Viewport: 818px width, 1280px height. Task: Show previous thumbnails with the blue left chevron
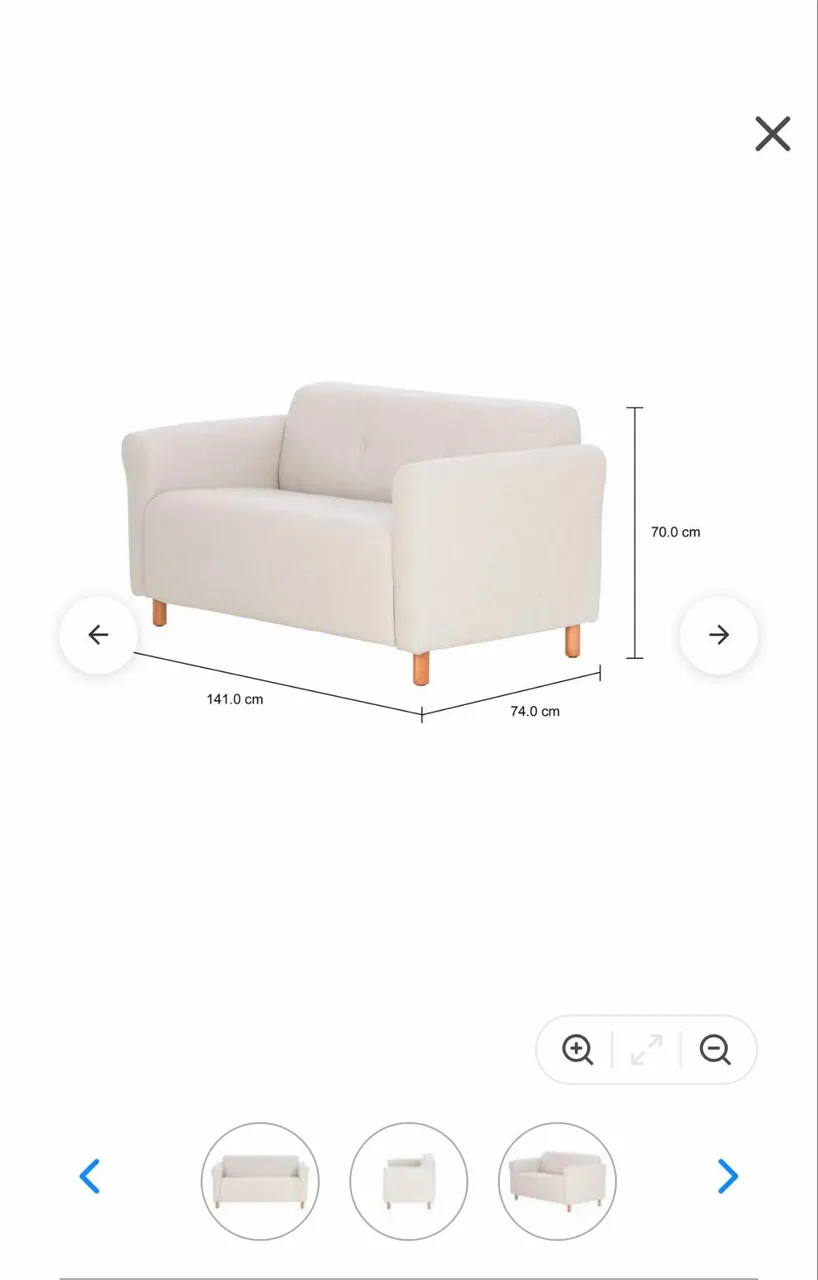tap(90, 1176)
